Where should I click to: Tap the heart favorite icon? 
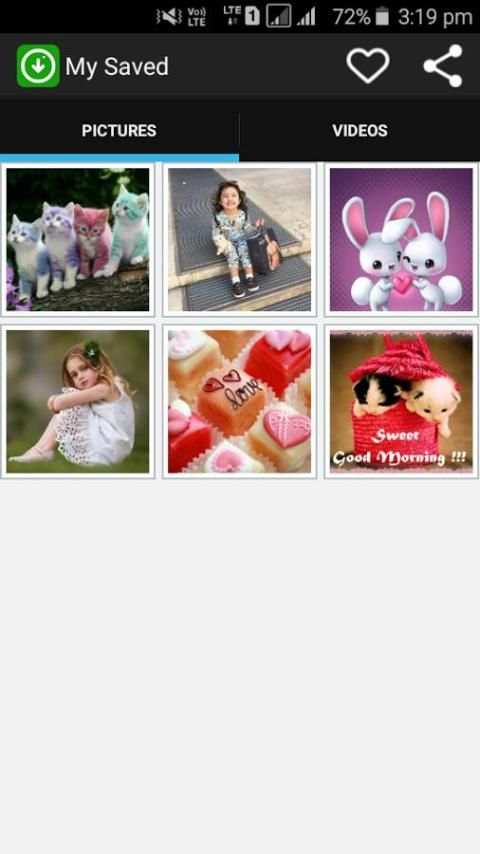[368, 66]
